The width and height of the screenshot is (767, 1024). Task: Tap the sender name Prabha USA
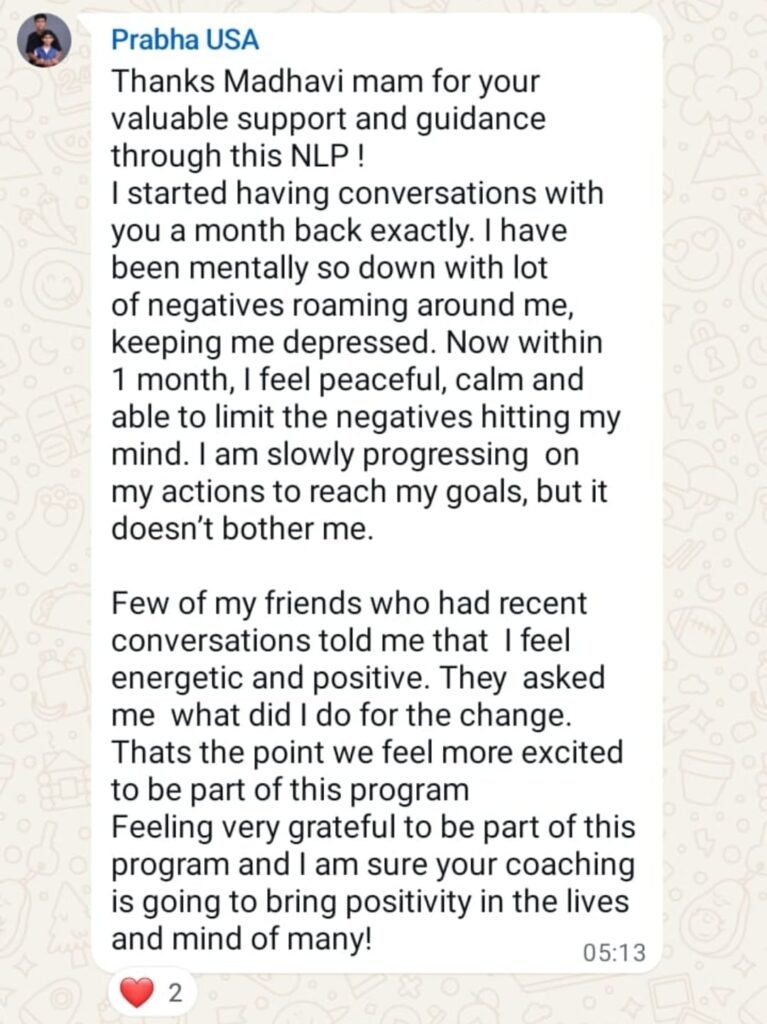tap(185, 40)
